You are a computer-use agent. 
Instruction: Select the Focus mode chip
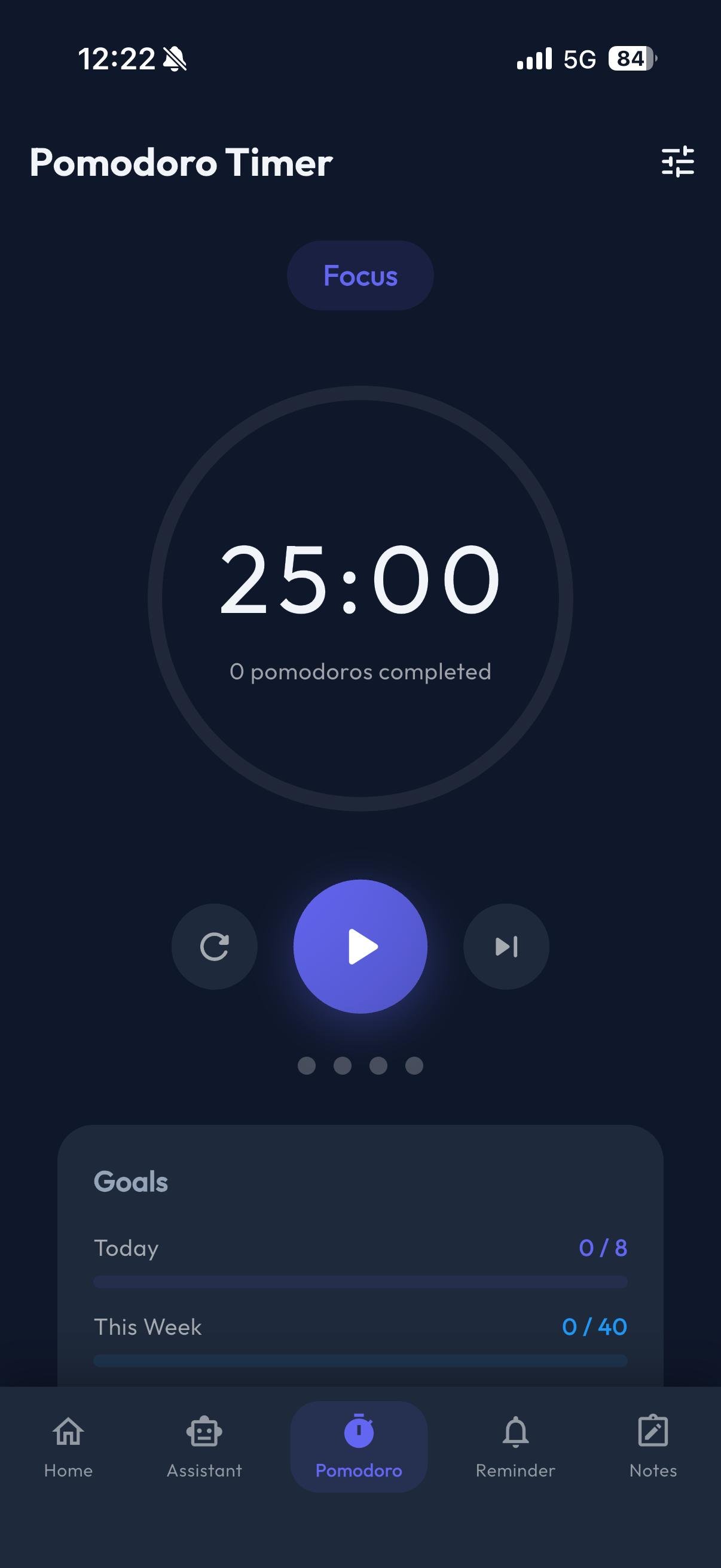(360, 275)
